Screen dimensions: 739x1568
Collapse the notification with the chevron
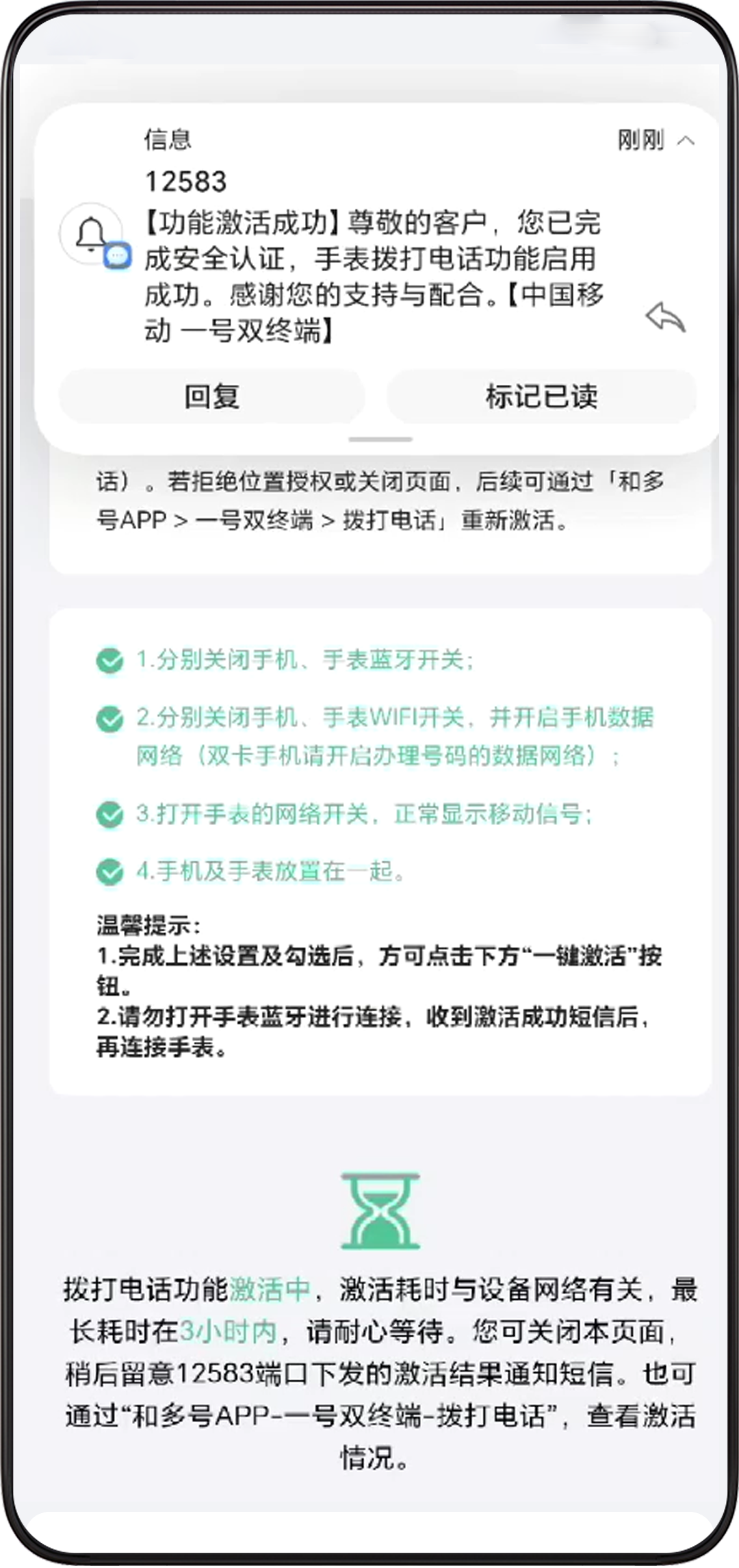686,141
